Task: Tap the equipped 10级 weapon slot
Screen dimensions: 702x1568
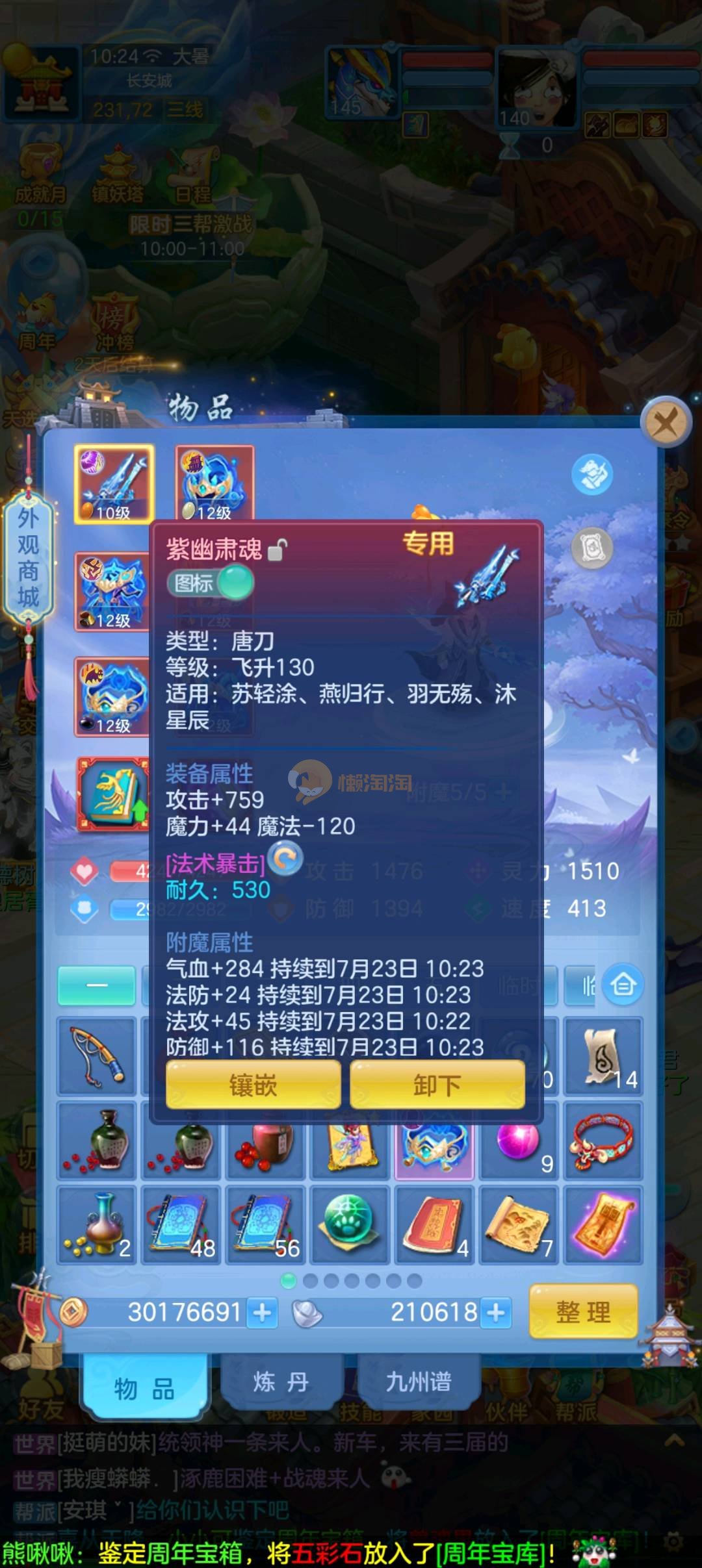Action: 114,484
